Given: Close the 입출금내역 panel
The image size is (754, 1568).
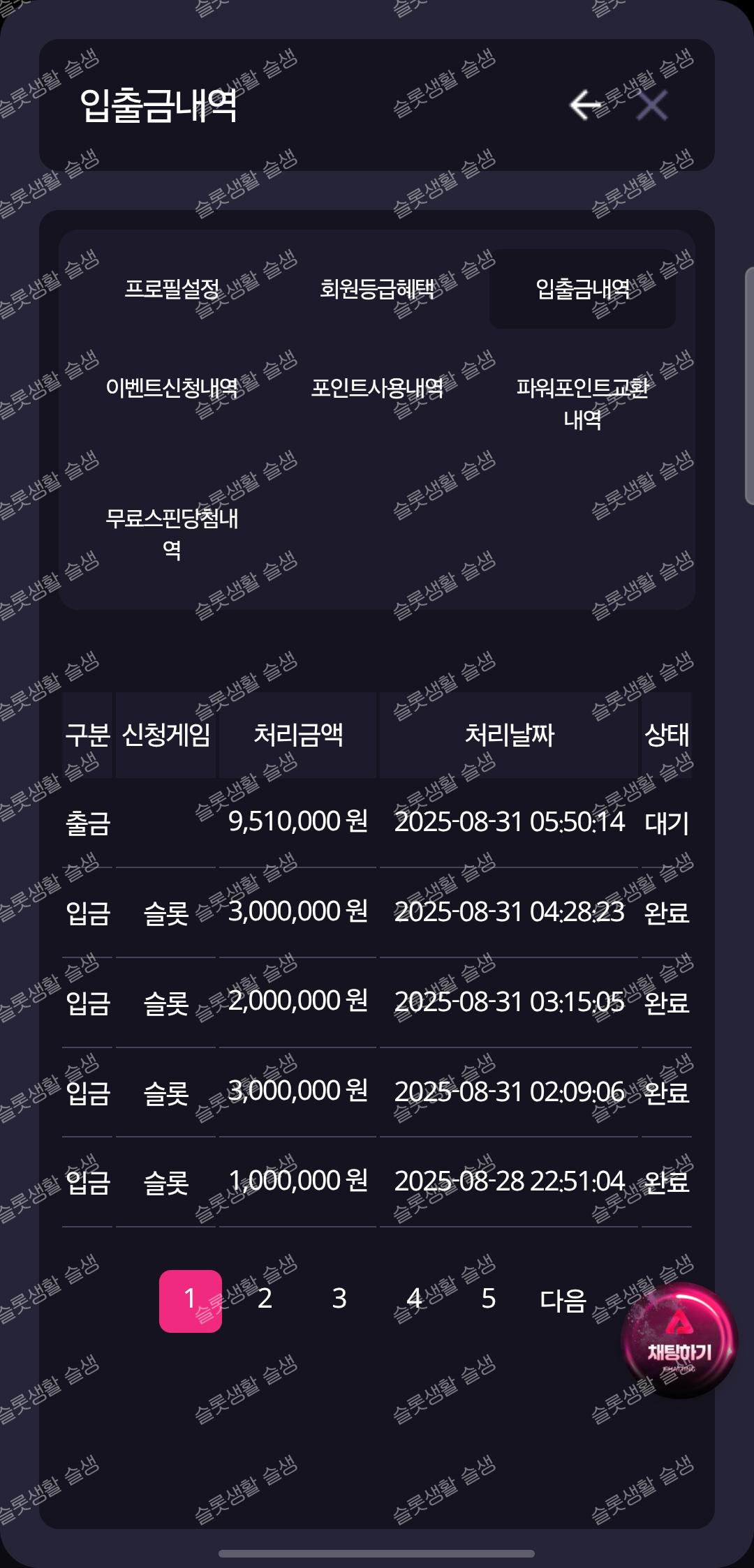Looking at the screenshot, I should [652, 105].
